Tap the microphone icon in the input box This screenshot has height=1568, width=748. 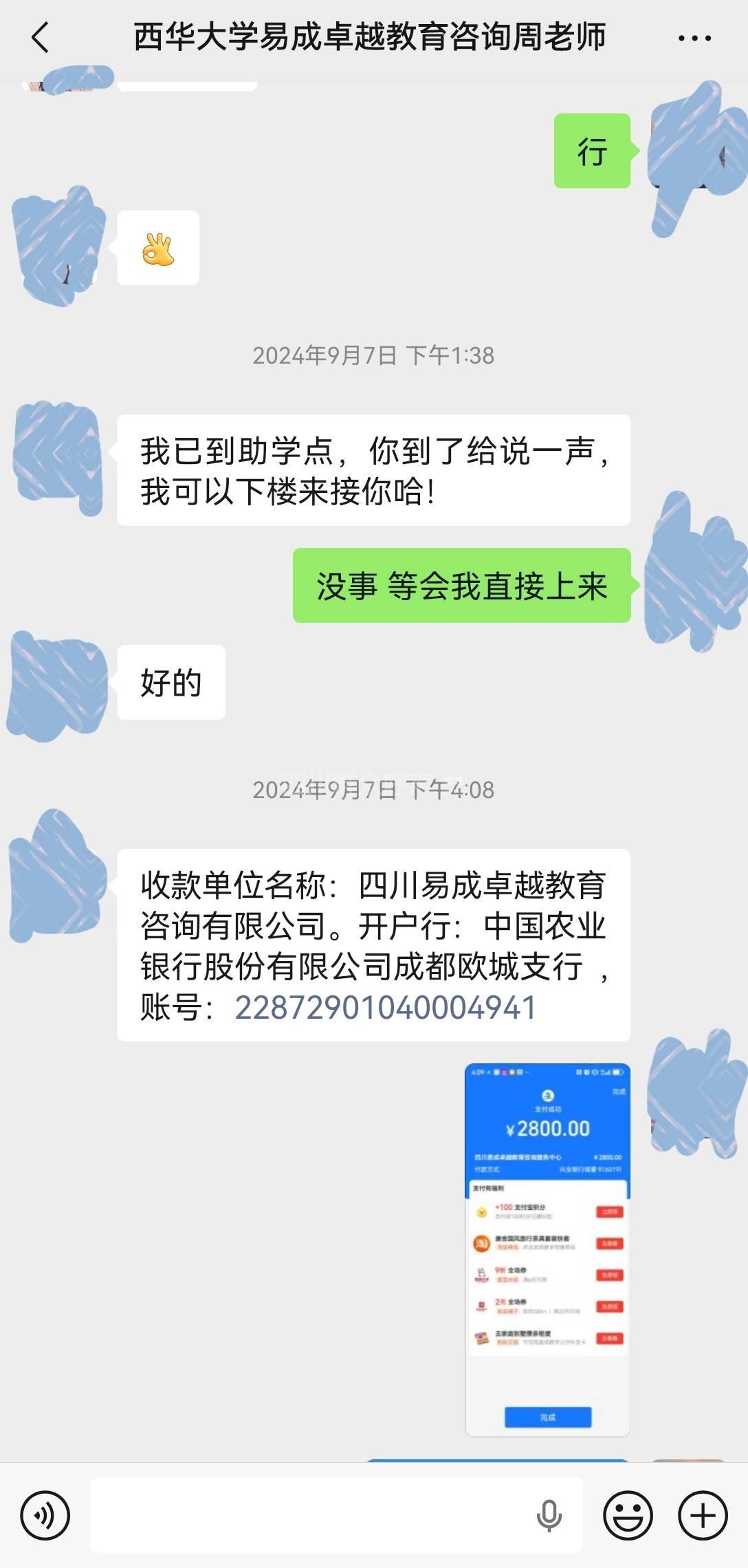click(549, 1515)
